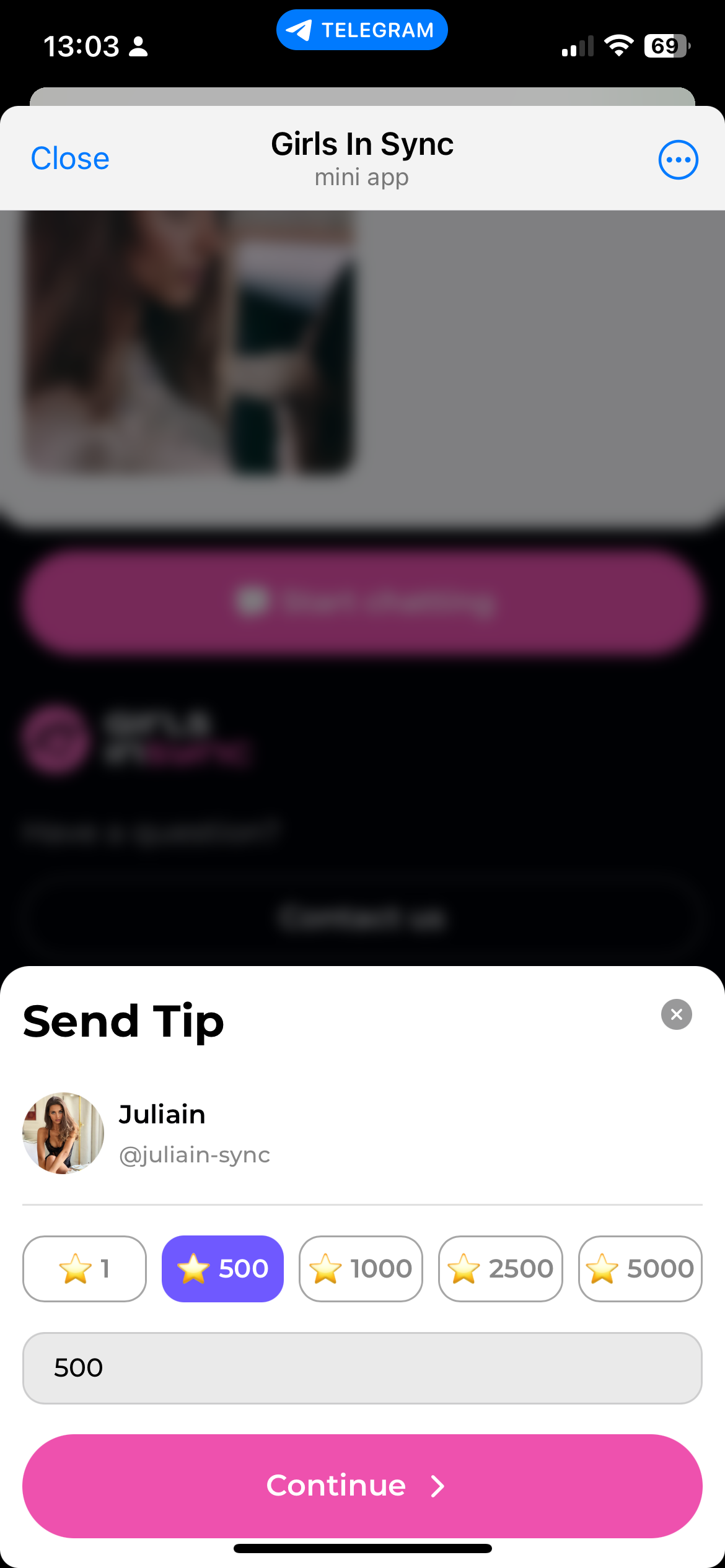Open the three-dot options menu
This screenshot has height=1568, width=725.
tap(678, 159)
